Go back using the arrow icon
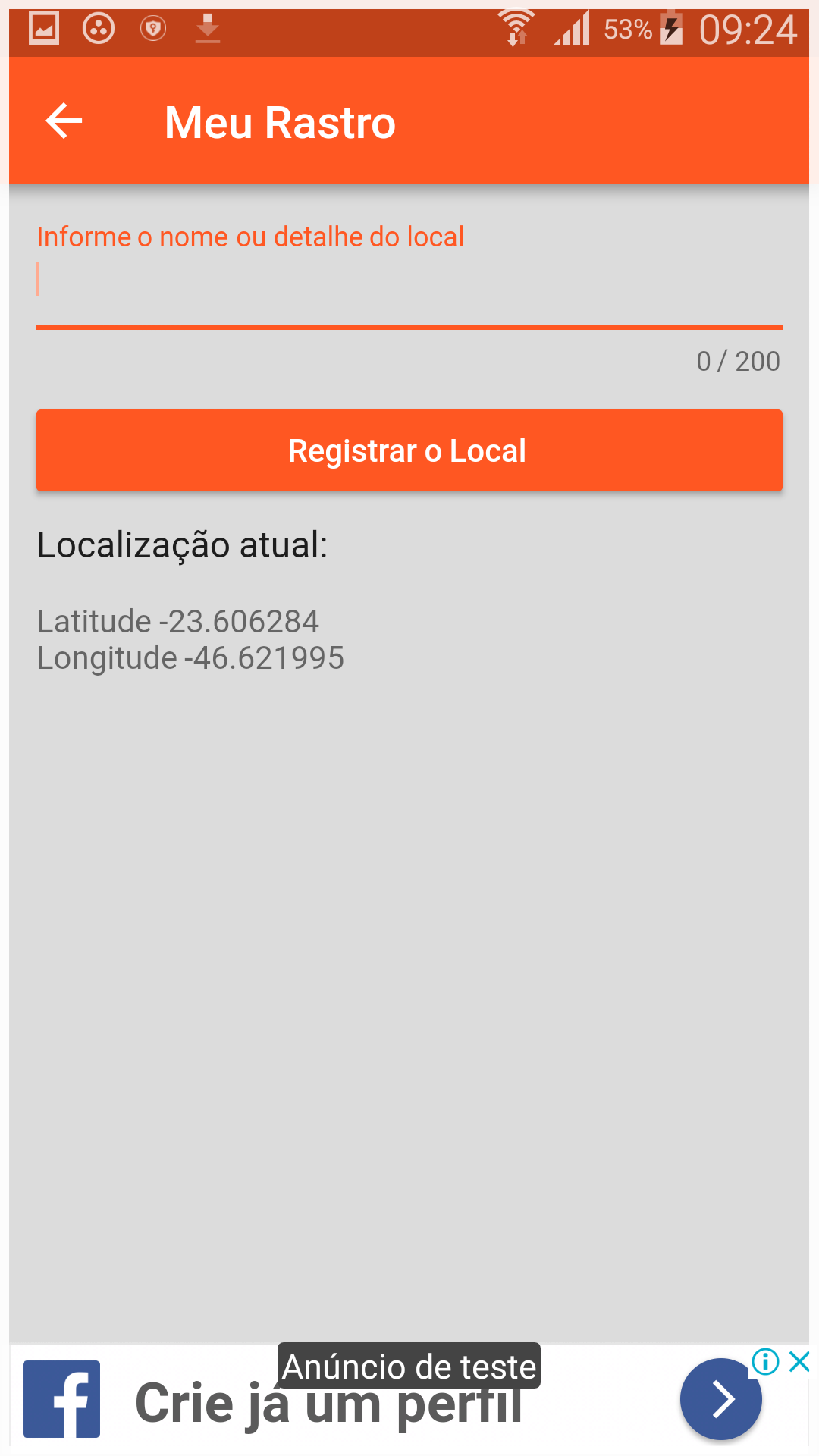819x1456 pixels. pyautogui.click(x=64, y=121)
